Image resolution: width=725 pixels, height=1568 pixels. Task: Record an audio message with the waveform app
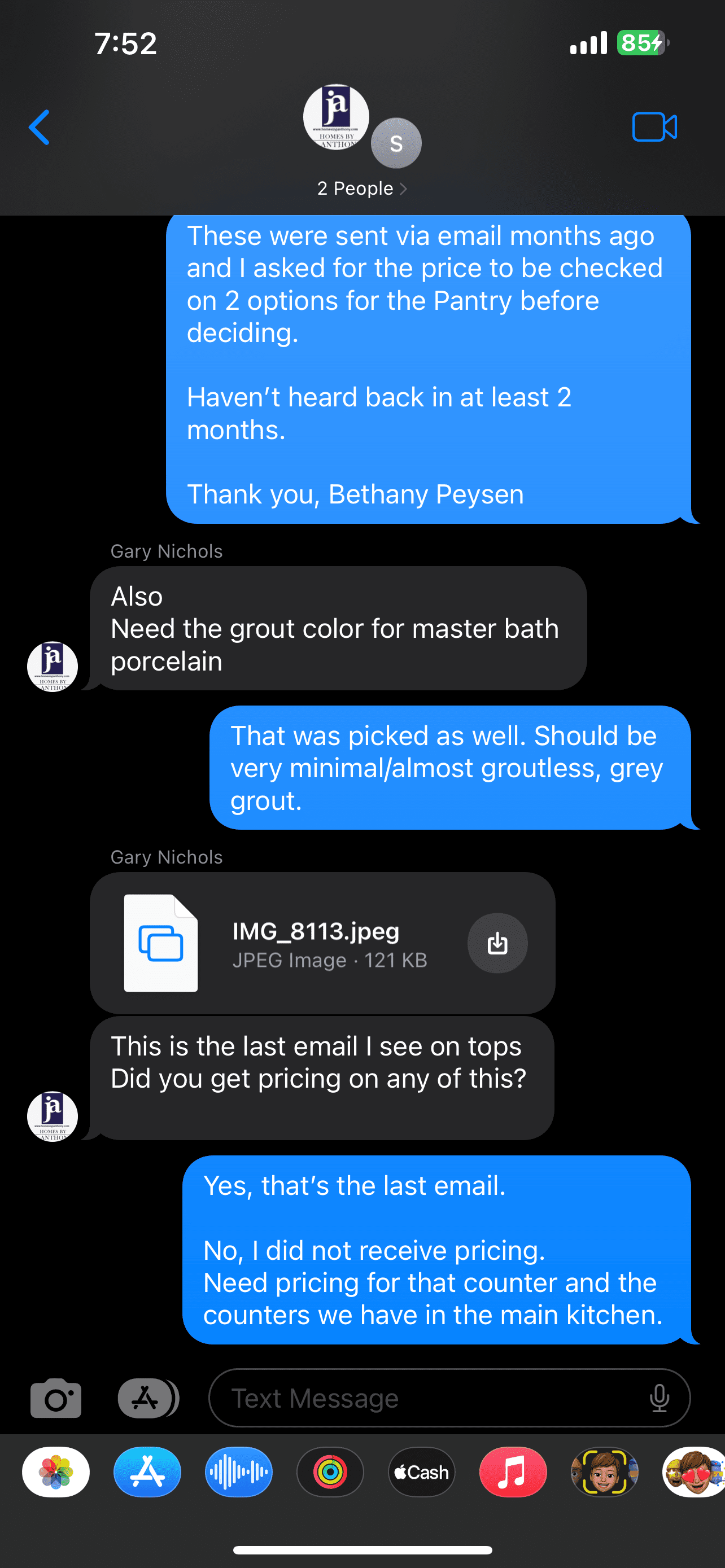point(239,1472)
